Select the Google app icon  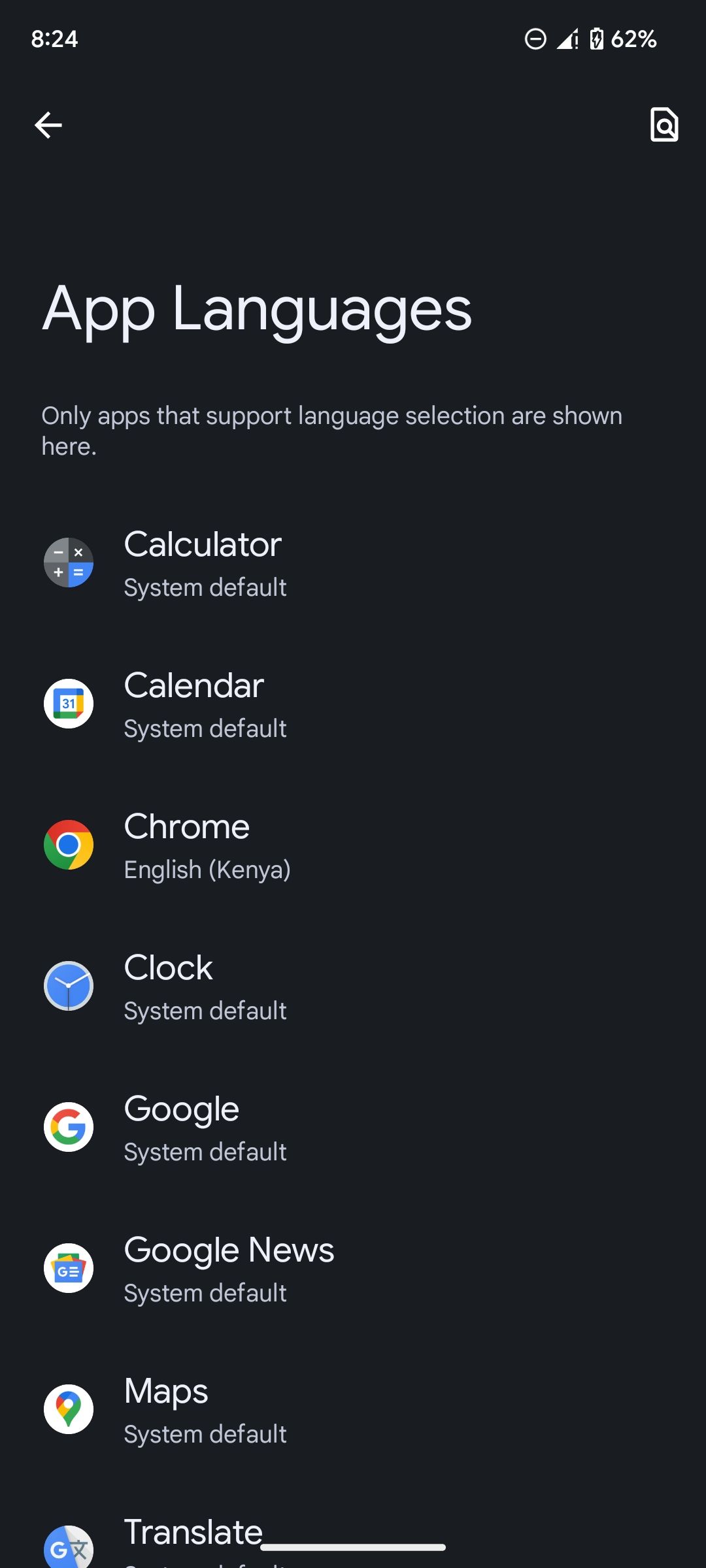tap(68, 1127)
